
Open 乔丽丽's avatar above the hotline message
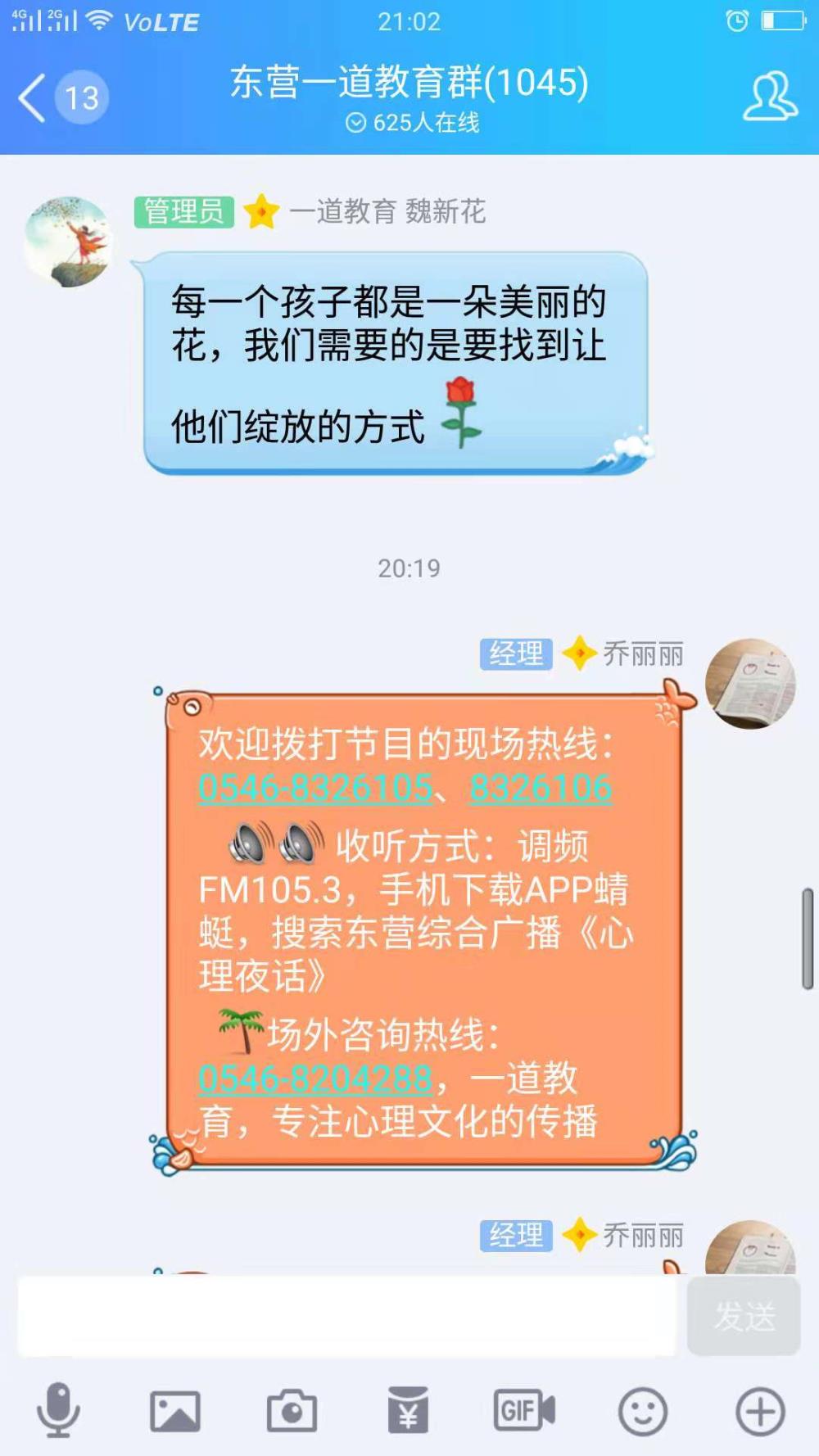[x=750, y=684]
